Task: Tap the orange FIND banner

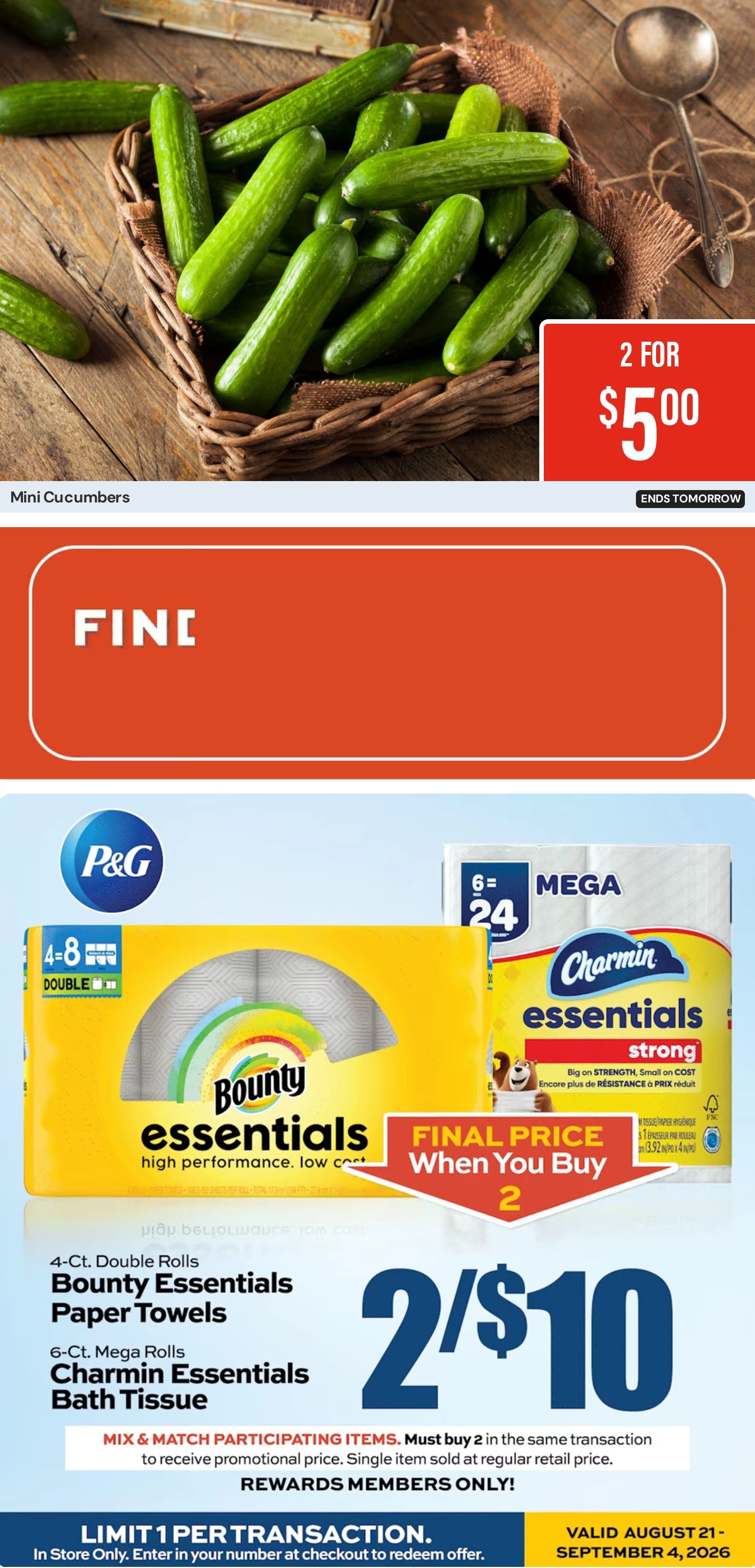Action: pos(377,653)
